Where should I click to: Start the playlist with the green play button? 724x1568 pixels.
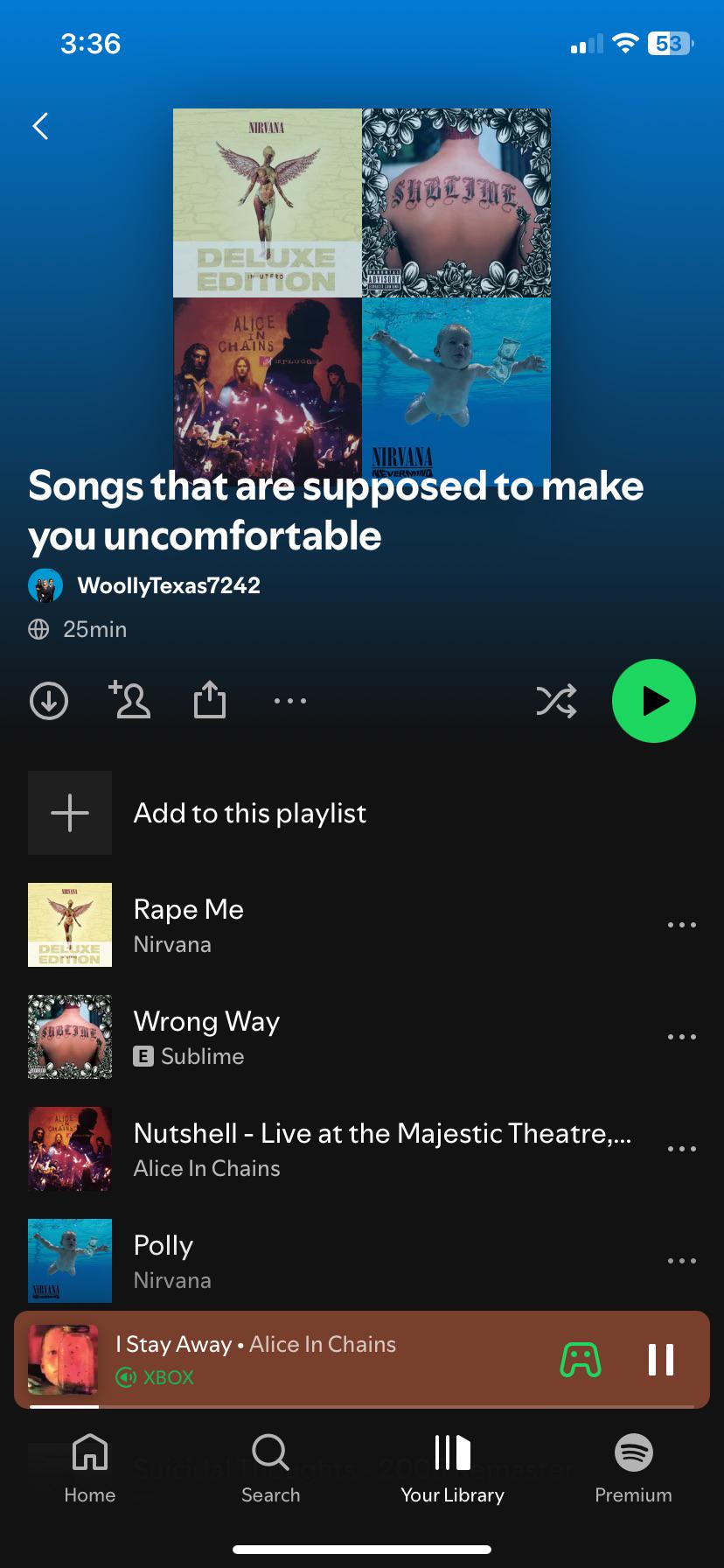tap(654, 701)
